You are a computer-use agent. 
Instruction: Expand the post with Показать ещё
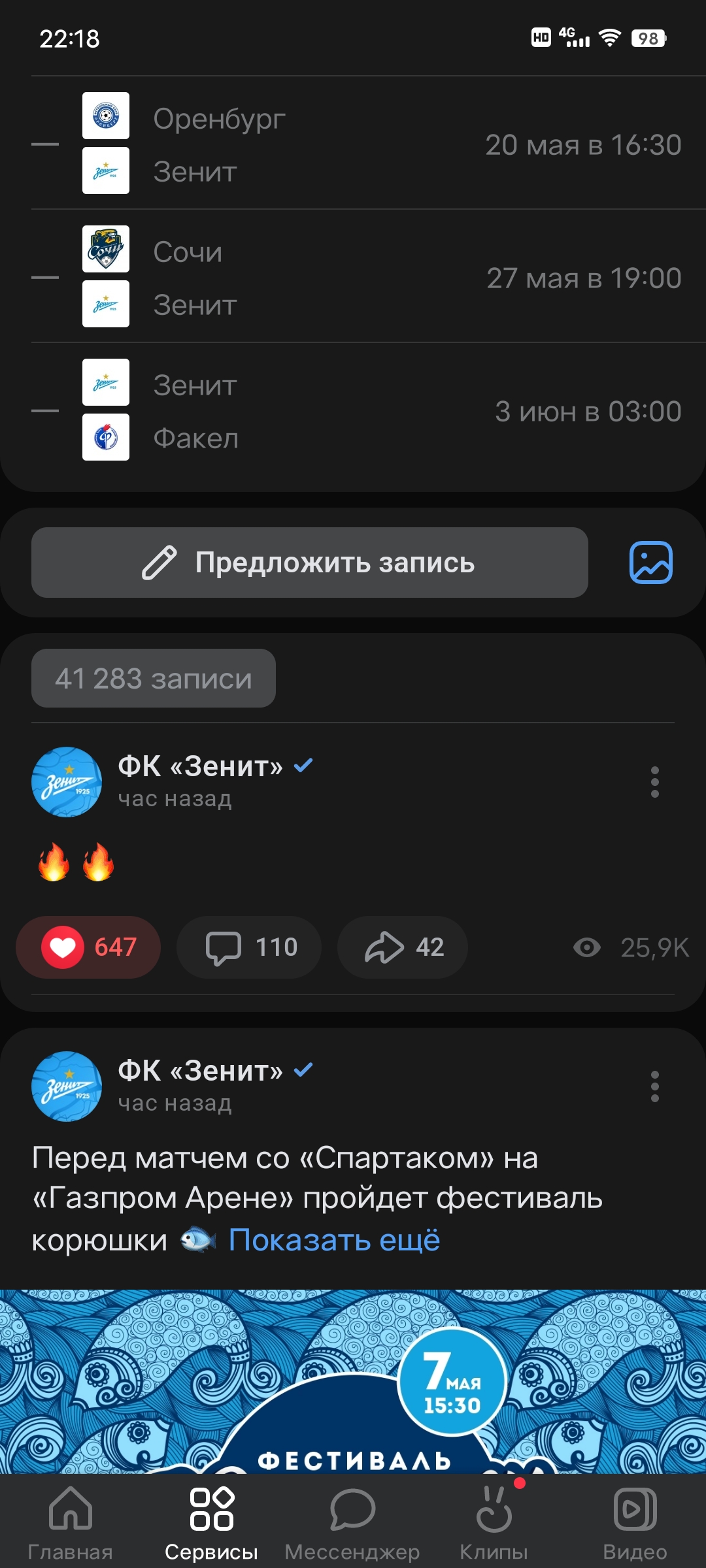[334, 1240]
